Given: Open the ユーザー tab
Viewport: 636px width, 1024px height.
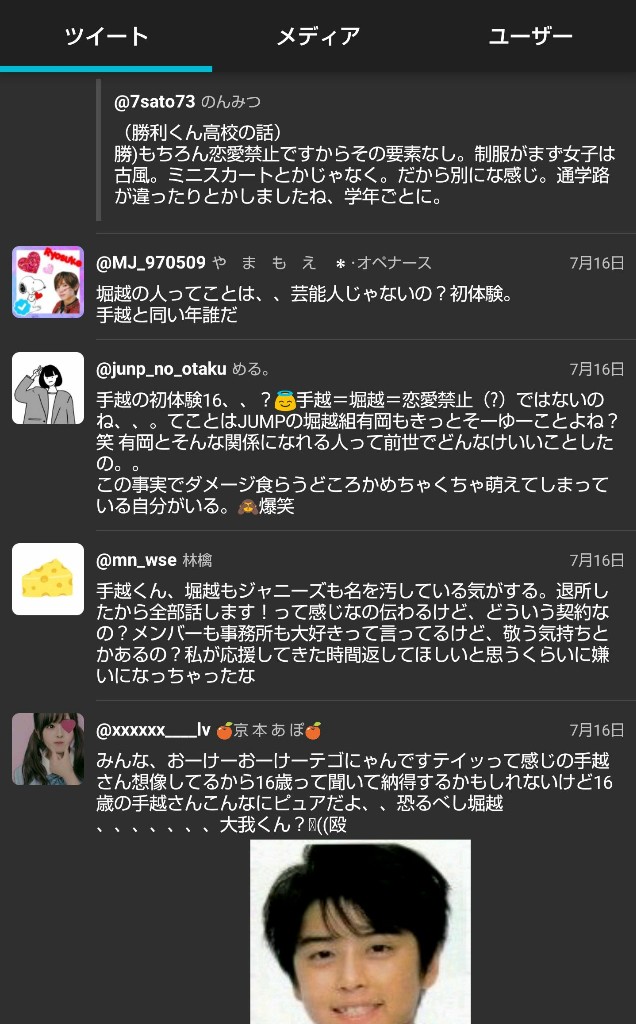Looking at the screenshot, I should coord(530,37).
